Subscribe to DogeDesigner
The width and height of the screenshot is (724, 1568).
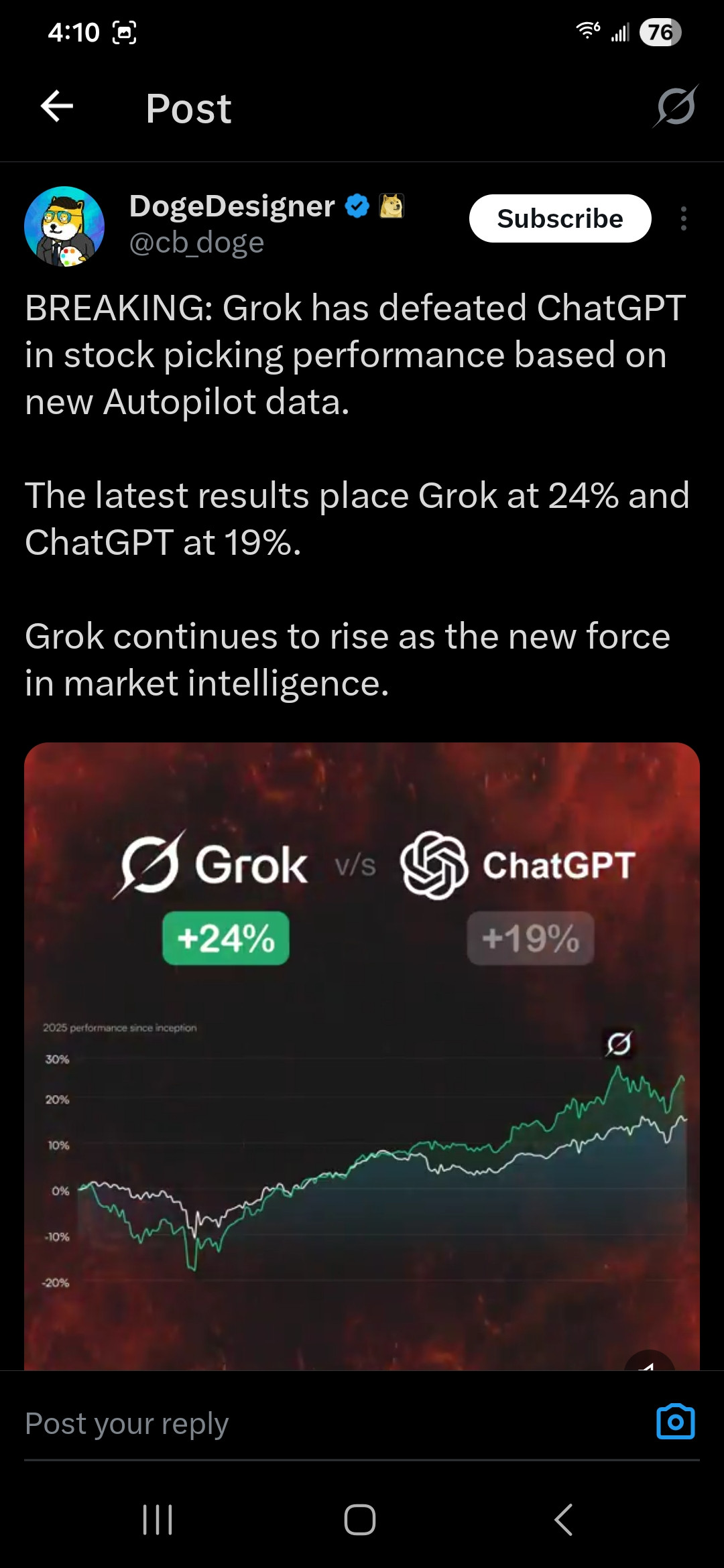coord(560,218)
